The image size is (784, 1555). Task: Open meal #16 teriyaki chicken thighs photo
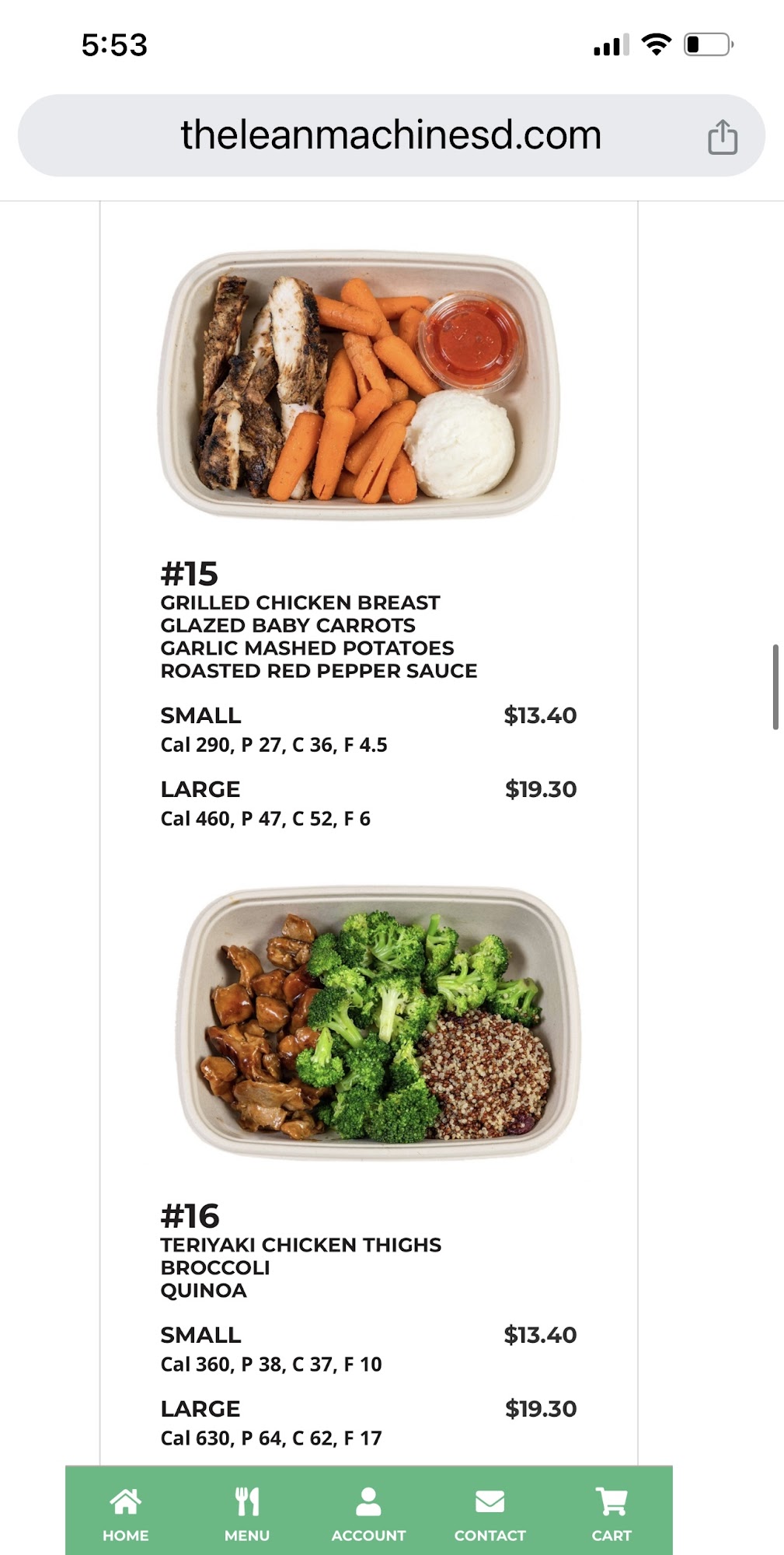(x=379, y=1022)
